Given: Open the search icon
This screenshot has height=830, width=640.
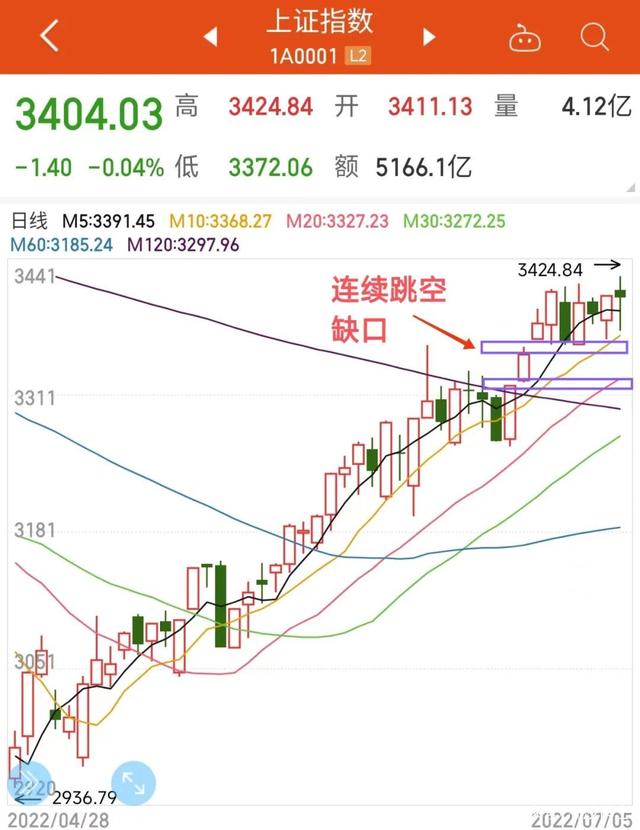Looking at the screenshot, I should tap(594, 37).
